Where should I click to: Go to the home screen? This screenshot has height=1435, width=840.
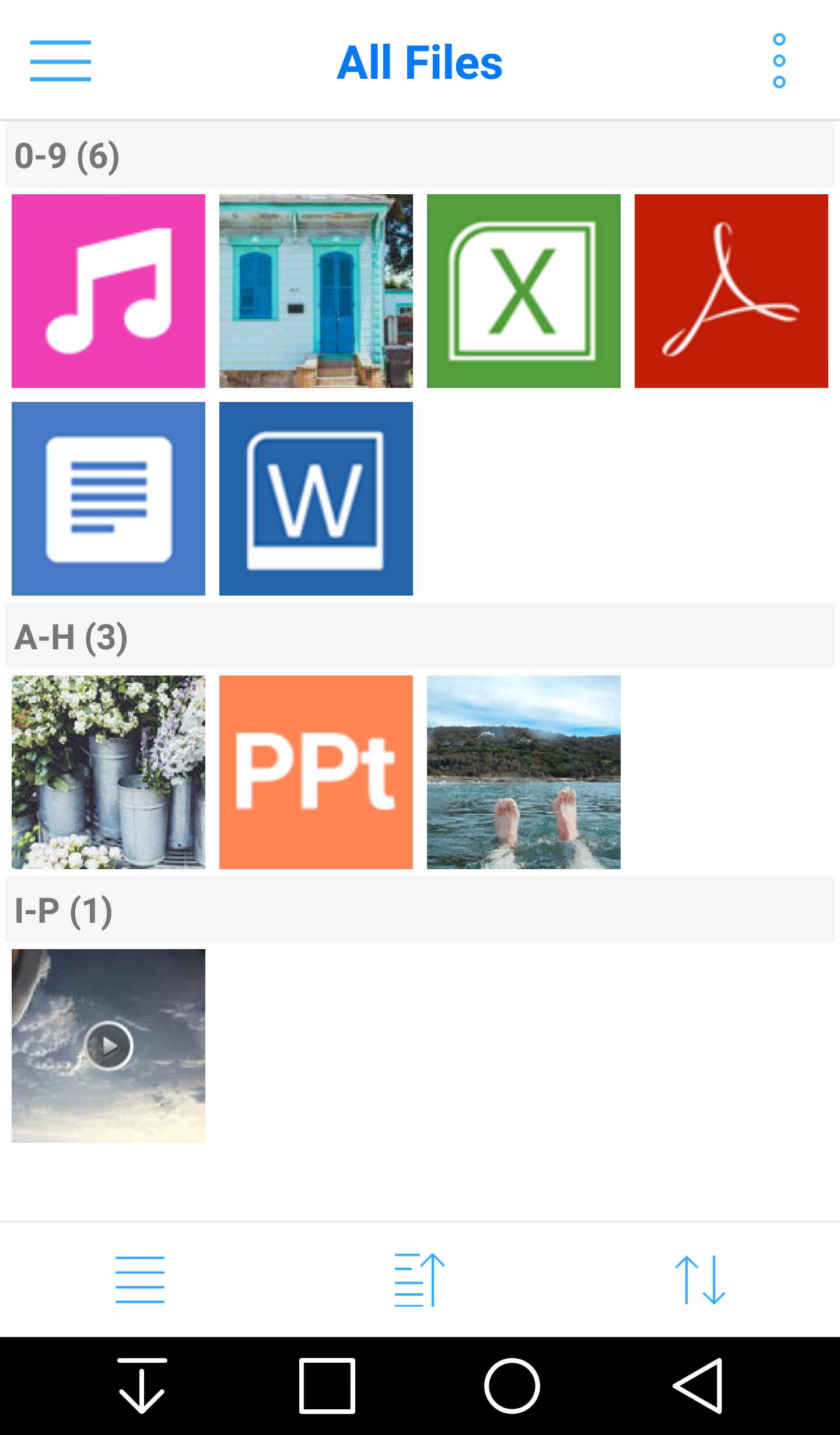pos(512,1386)
